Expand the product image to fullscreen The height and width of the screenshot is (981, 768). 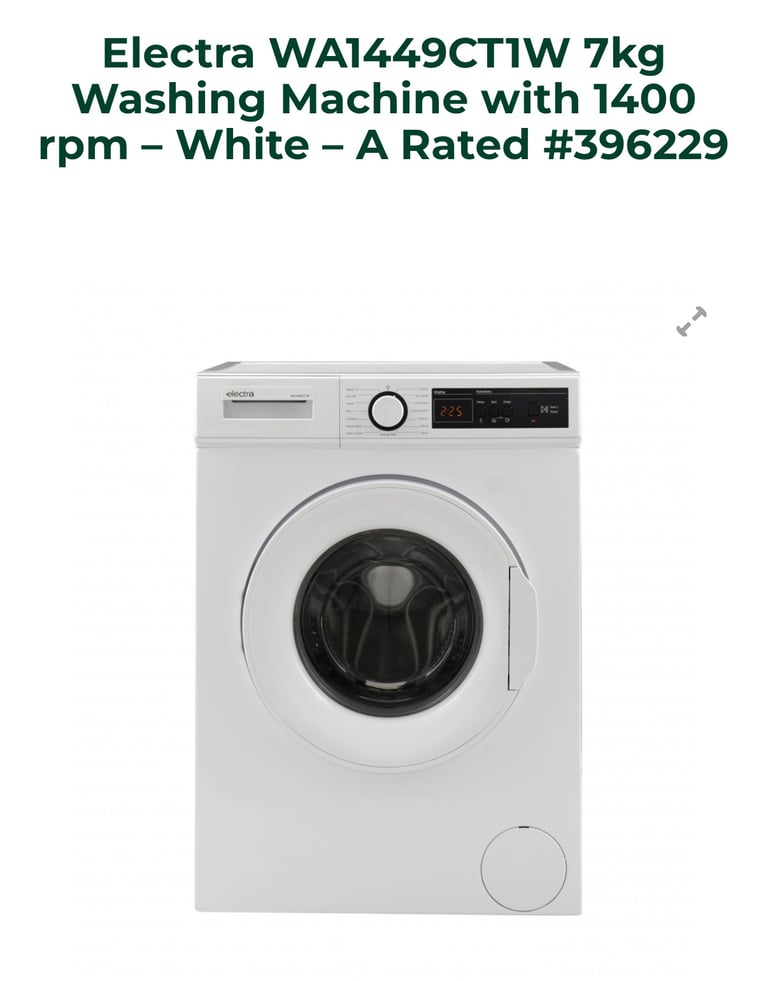(x=691, y=321)
